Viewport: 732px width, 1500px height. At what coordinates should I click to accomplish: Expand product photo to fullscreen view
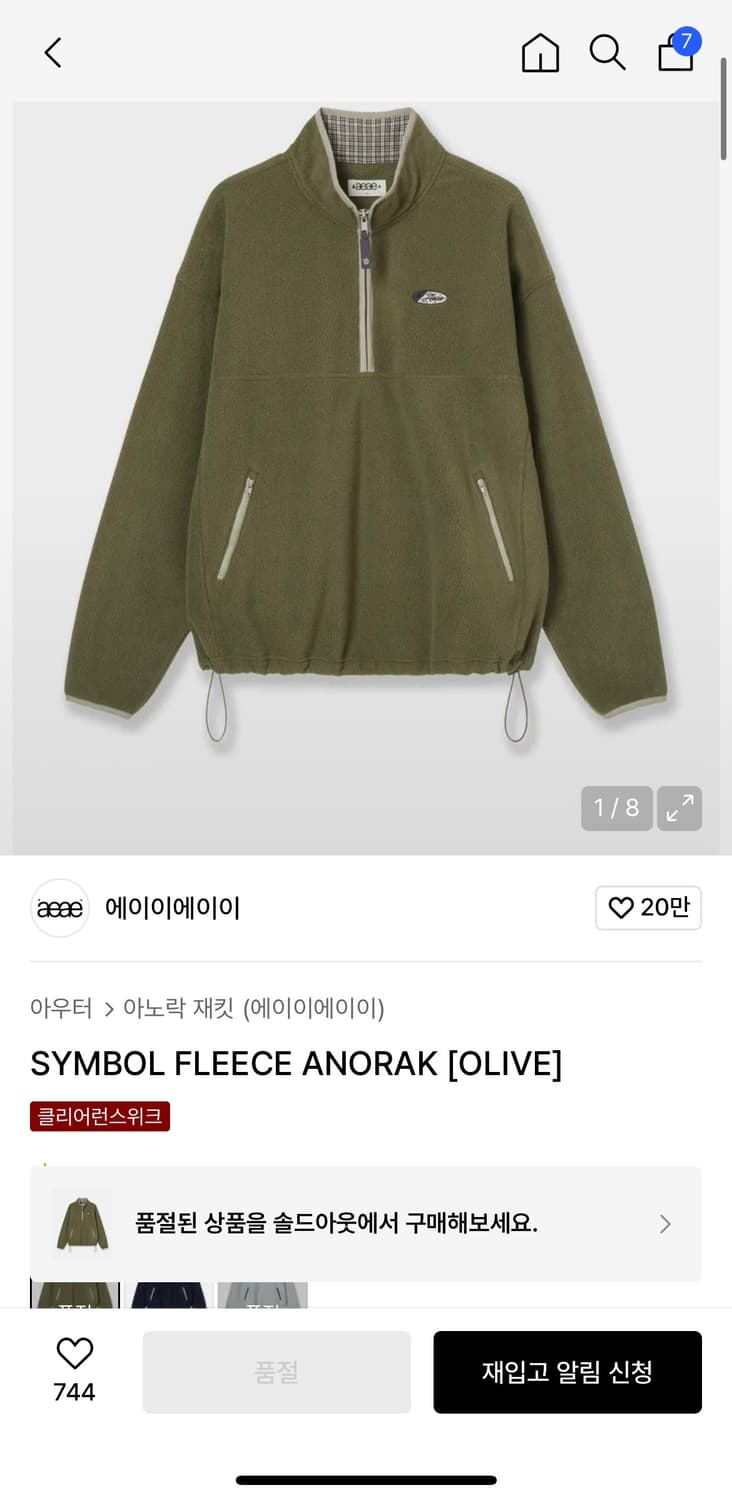pyautogui.click(x=679, y=808)
